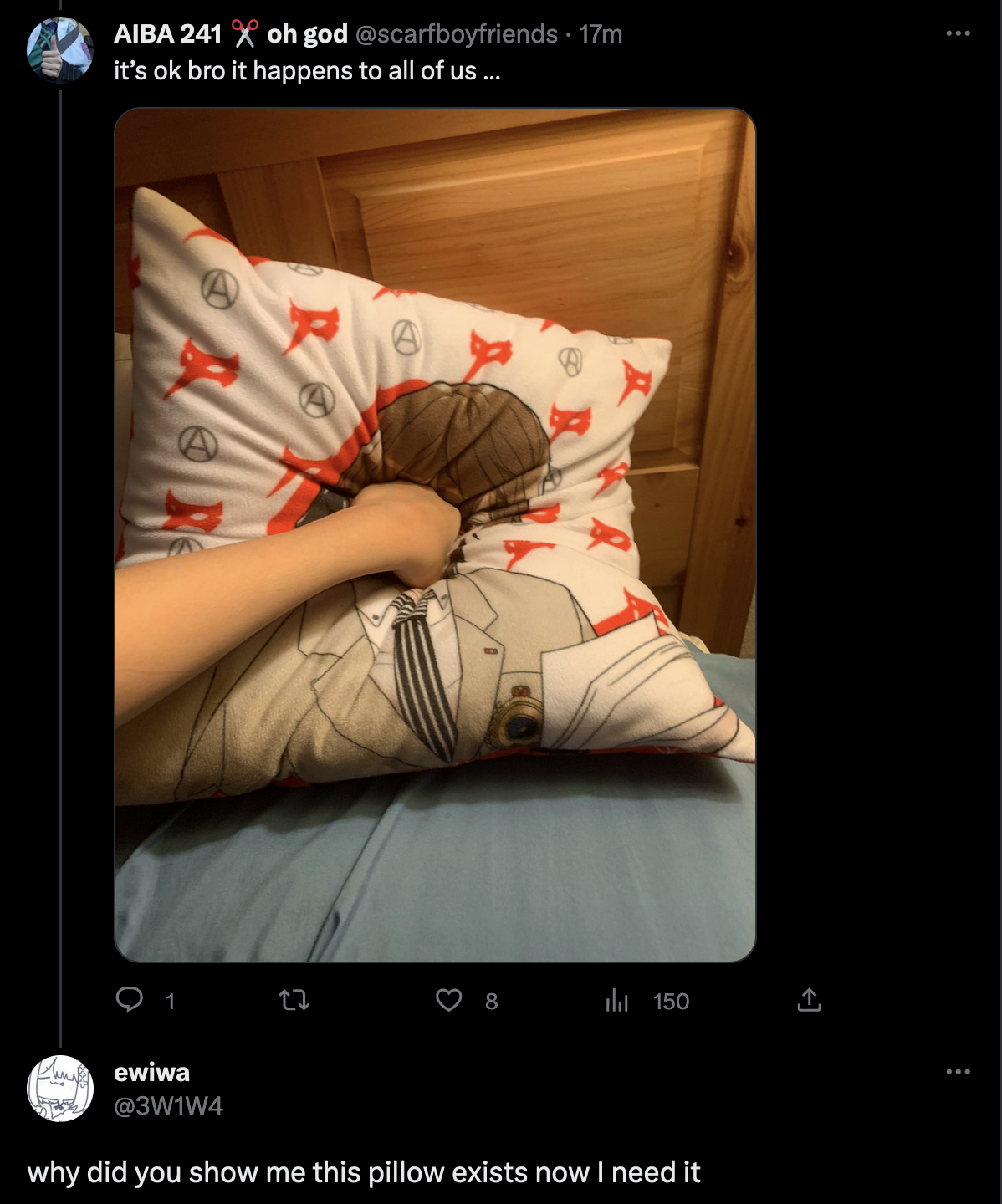Share AIBA 241's tweet
The height and width of the screenshot is (1204, 1002).
point(809,1000)
